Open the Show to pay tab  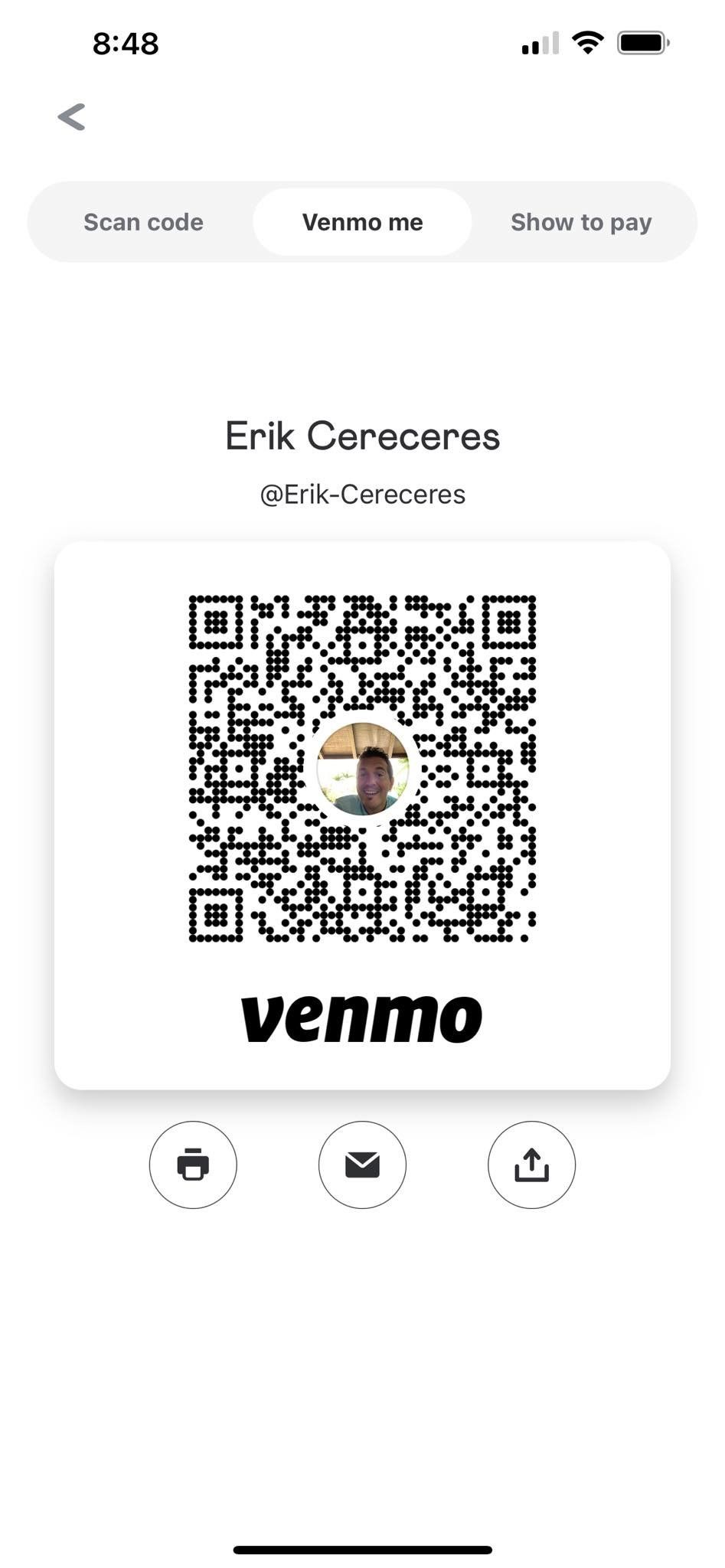pos(581,222)
